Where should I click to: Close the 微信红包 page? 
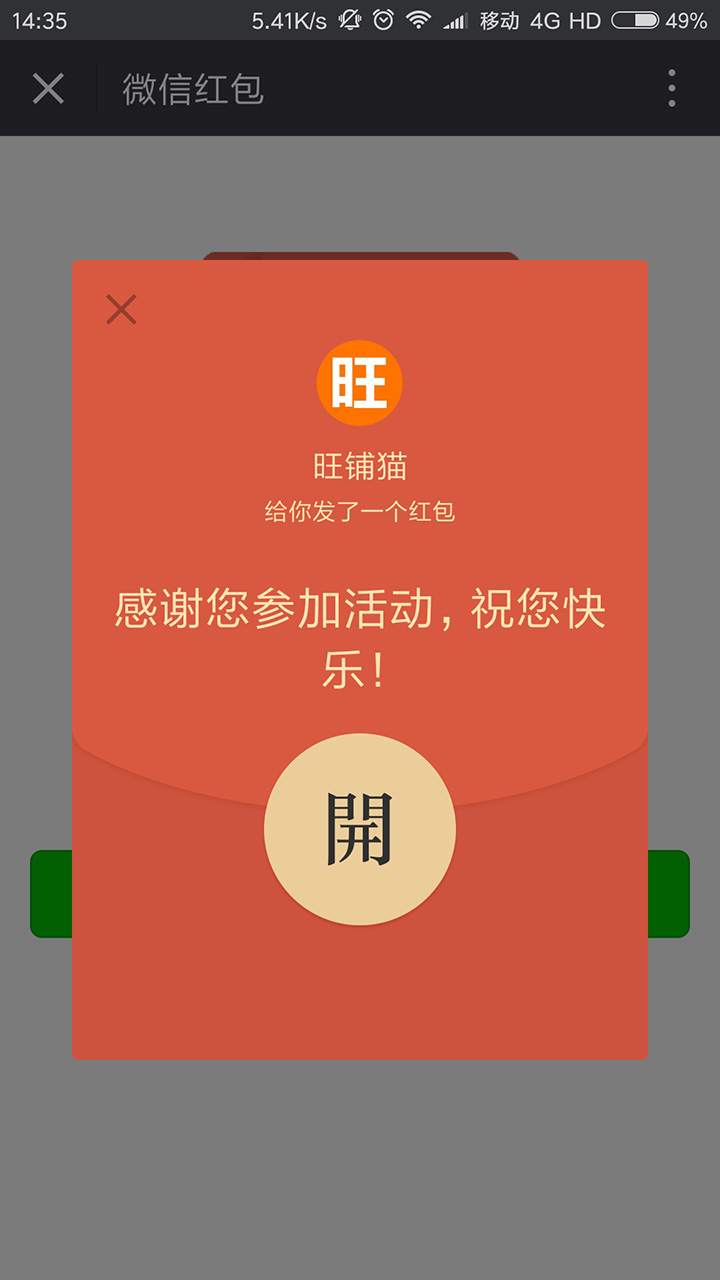pos(48,89)
